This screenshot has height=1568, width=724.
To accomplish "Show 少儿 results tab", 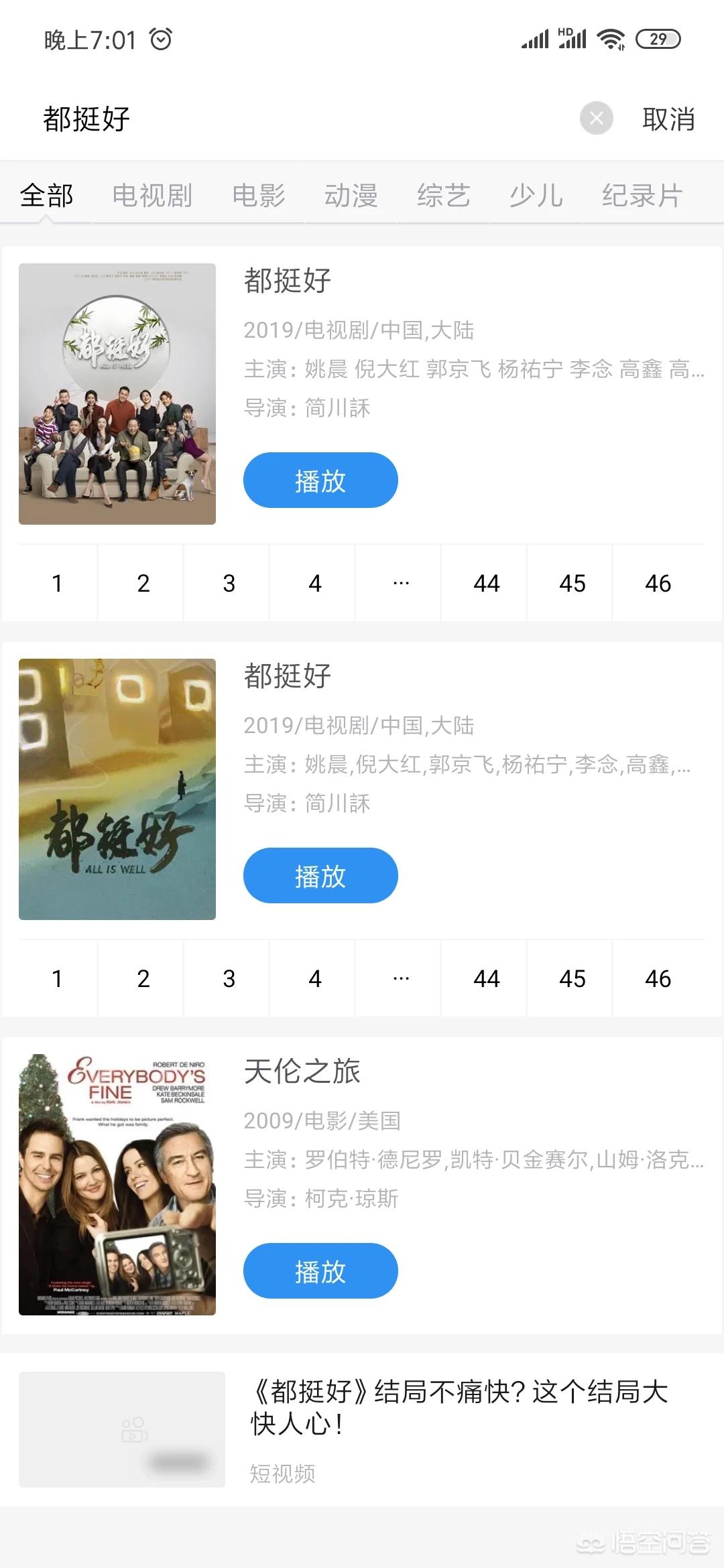I will [536, 196].
